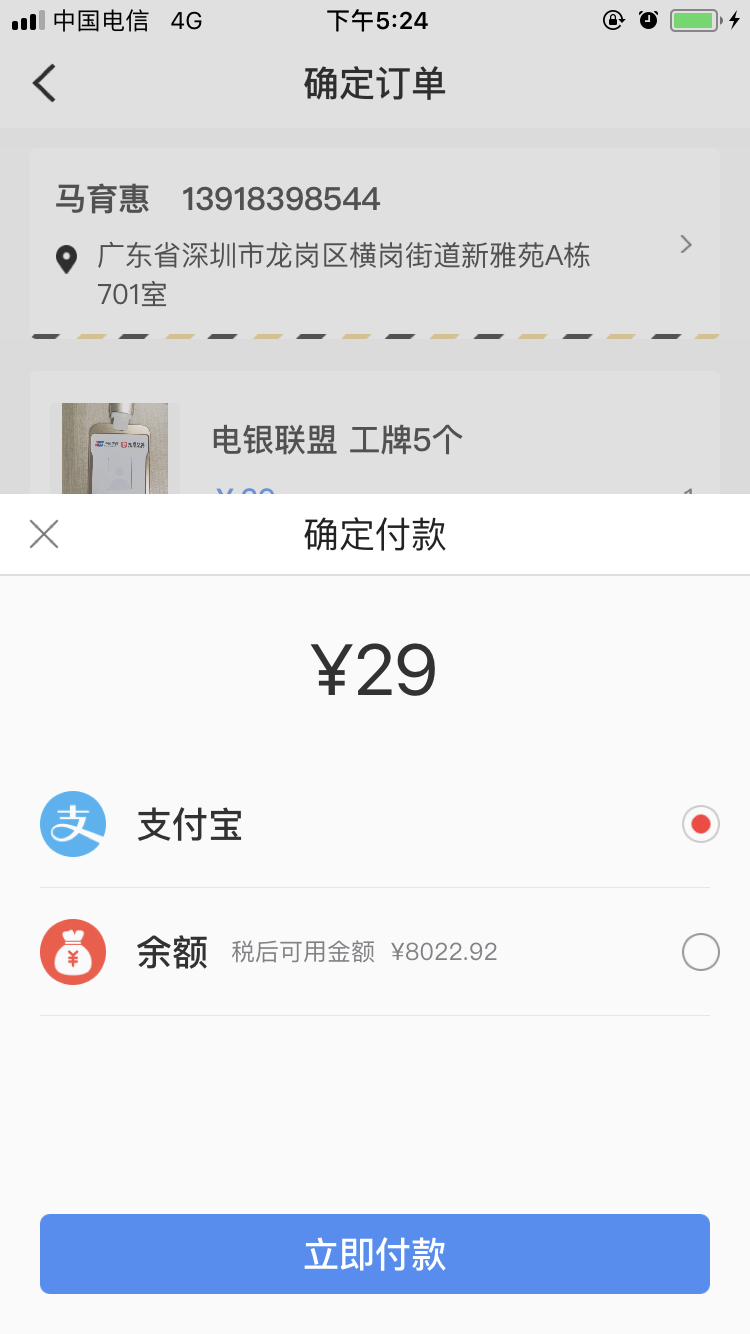The height and width of the screenshot is (1334, 750).
Task: Tap 立即付款 to pay now
Action: click(x=375, y=1254)
